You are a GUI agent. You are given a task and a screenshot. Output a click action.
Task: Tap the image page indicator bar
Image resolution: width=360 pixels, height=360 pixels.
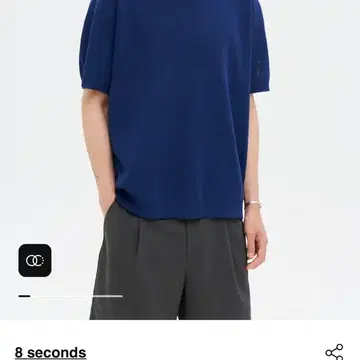pyautogui.click(x=71, y=296)
